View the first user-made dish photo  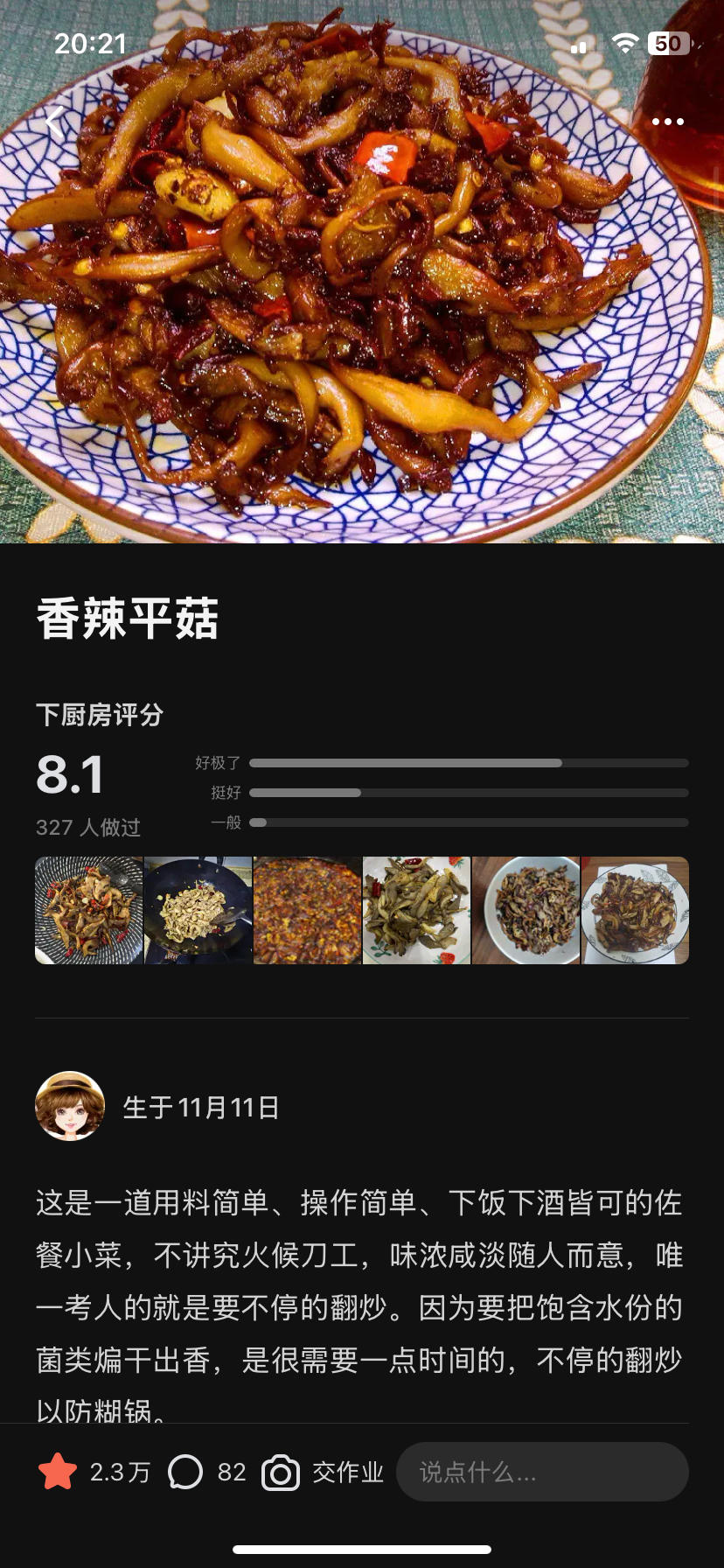click(88, 910)
